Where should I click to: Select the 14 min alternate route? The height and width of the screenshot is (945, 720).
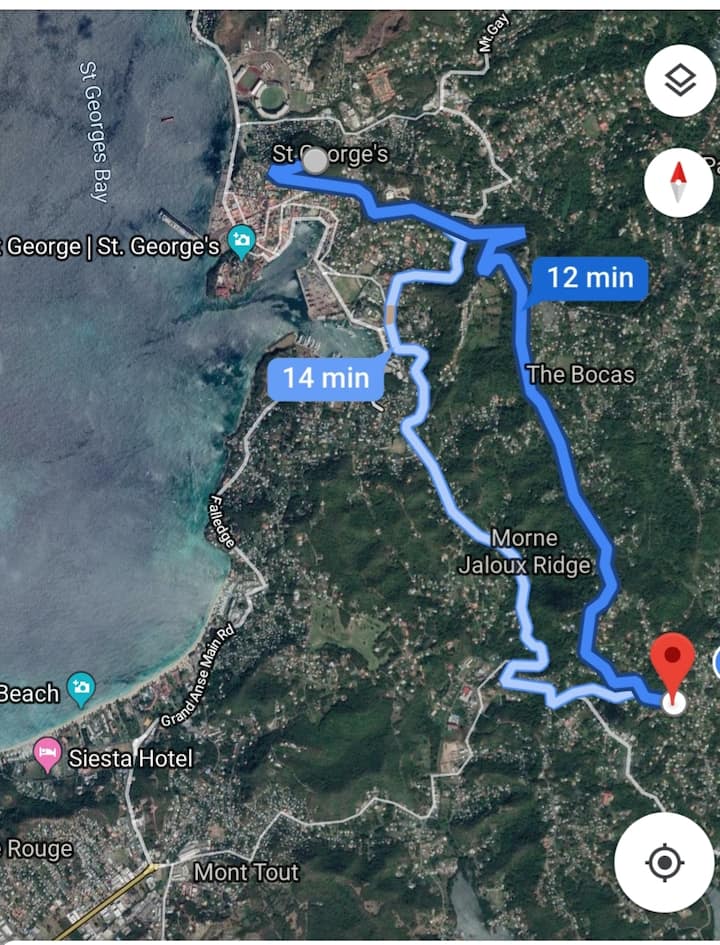(x=326, y=378)
